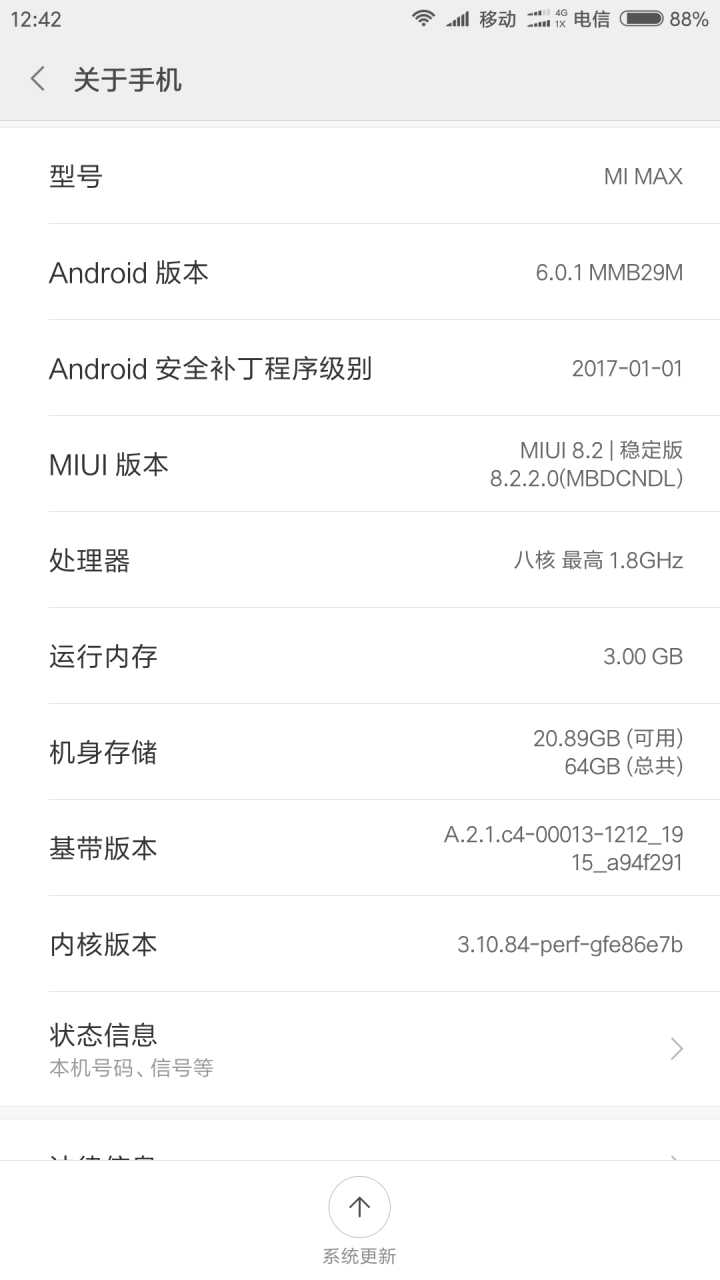Select the 处理器 row
Screen dimensions: 720x1280
click(x=360, y=560)
